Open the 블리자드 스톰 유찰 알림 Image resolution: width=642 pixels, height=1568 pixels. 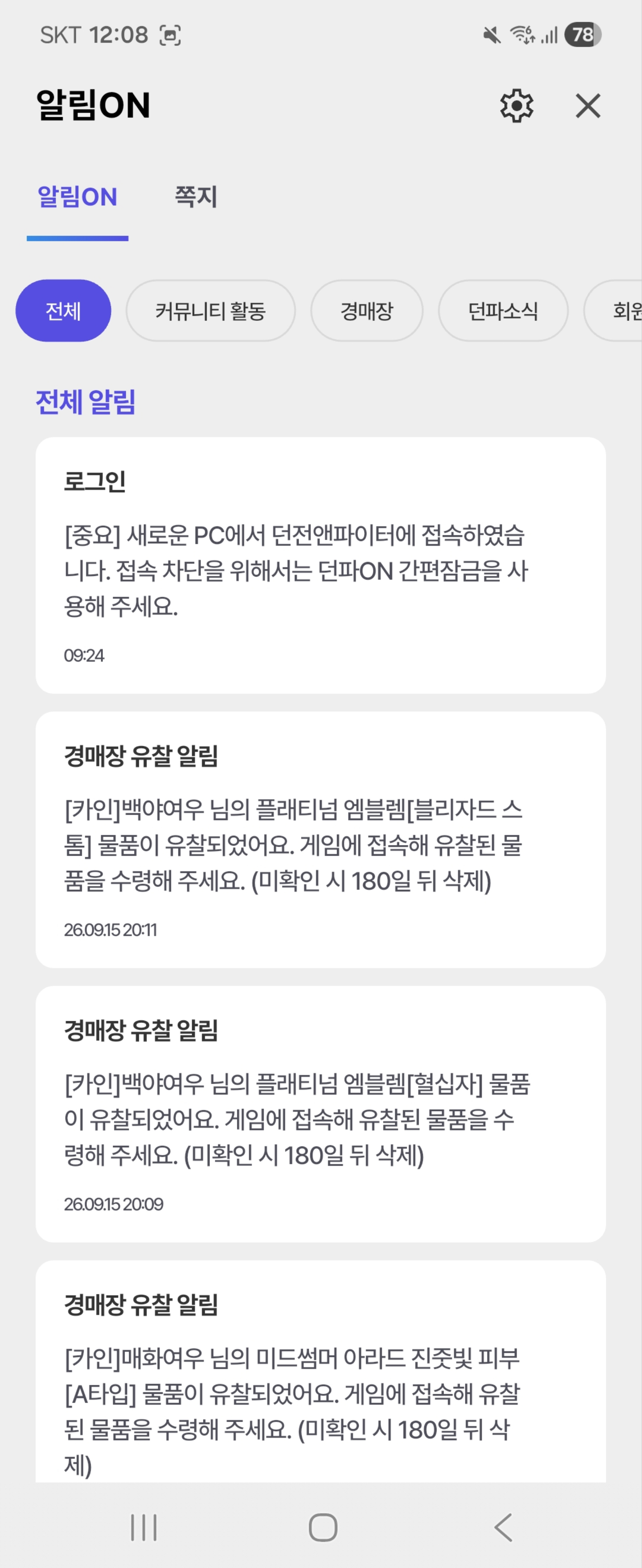(321, 840)
